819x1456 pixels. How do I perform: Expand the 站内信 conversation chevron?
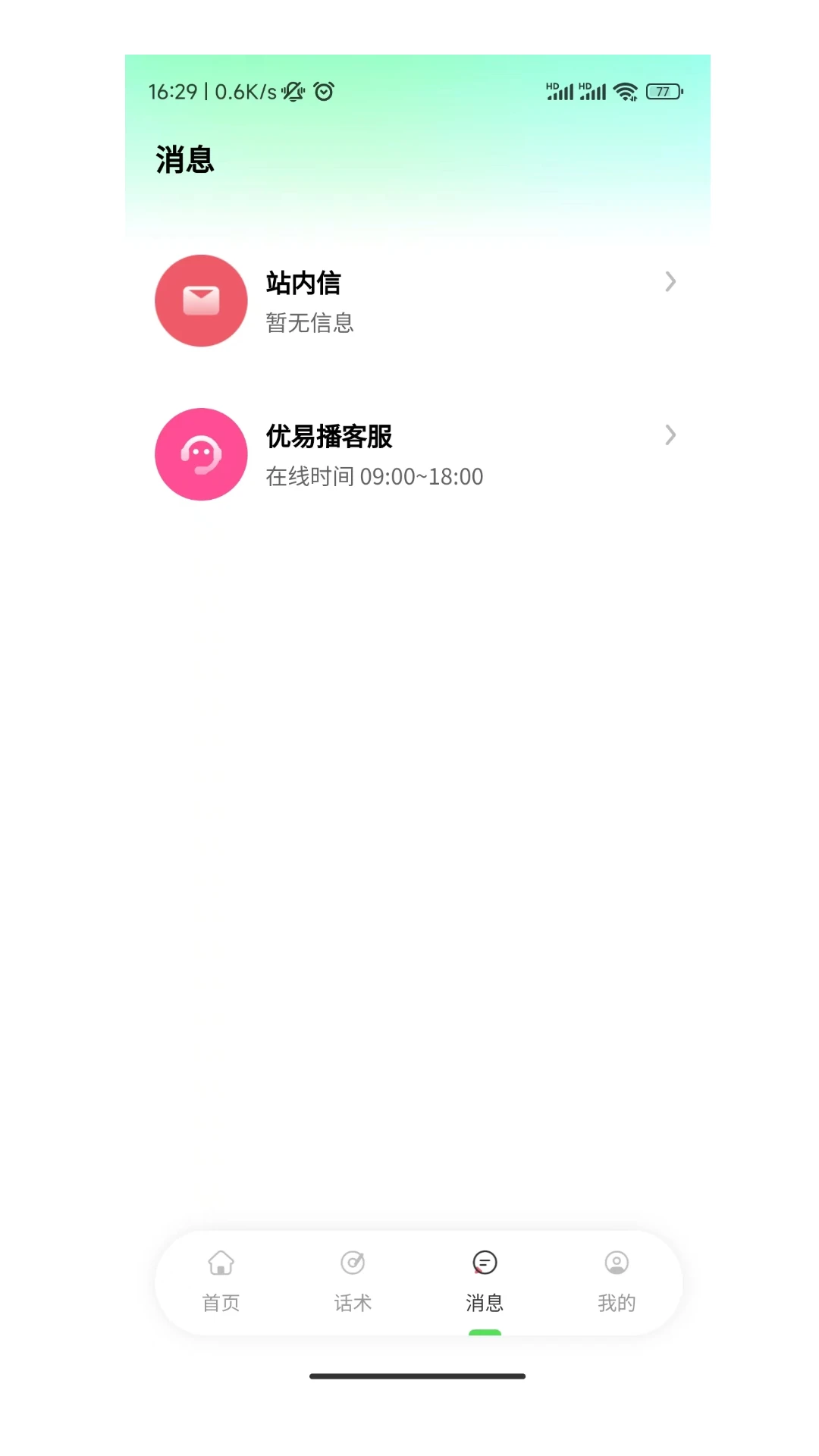point(670,281)
